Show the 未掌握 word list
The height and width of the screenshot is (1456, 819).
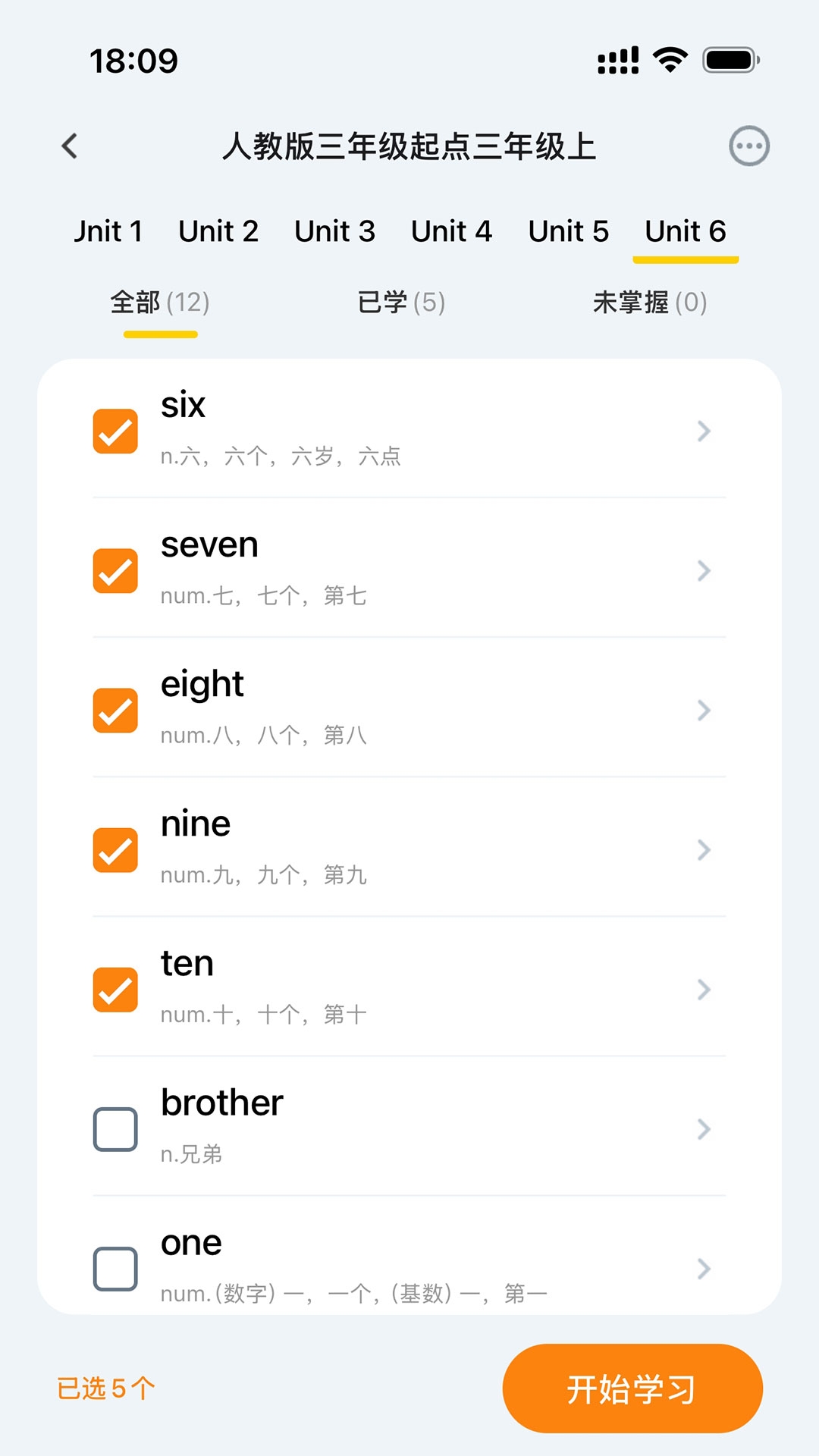[650, 302]
